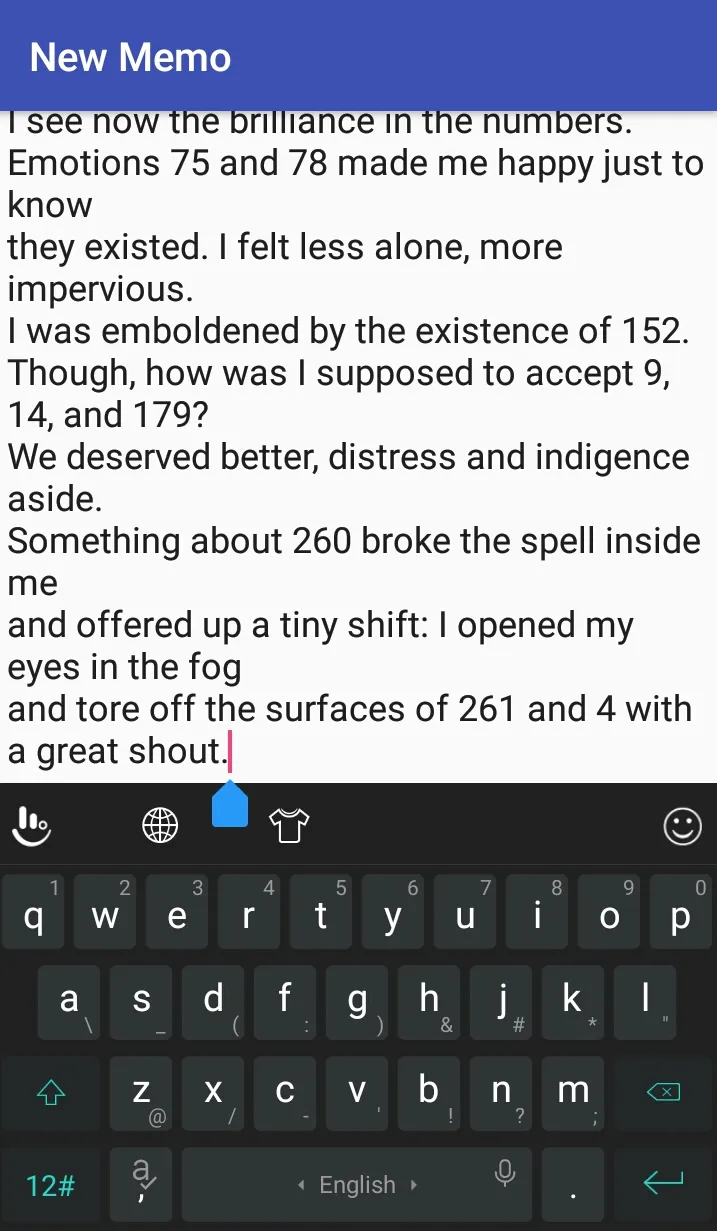Image resolution: width=717 pixels, height=1231 pixels.
Task: Start voice input with the microphone
Action: (x=505, y=1172)
